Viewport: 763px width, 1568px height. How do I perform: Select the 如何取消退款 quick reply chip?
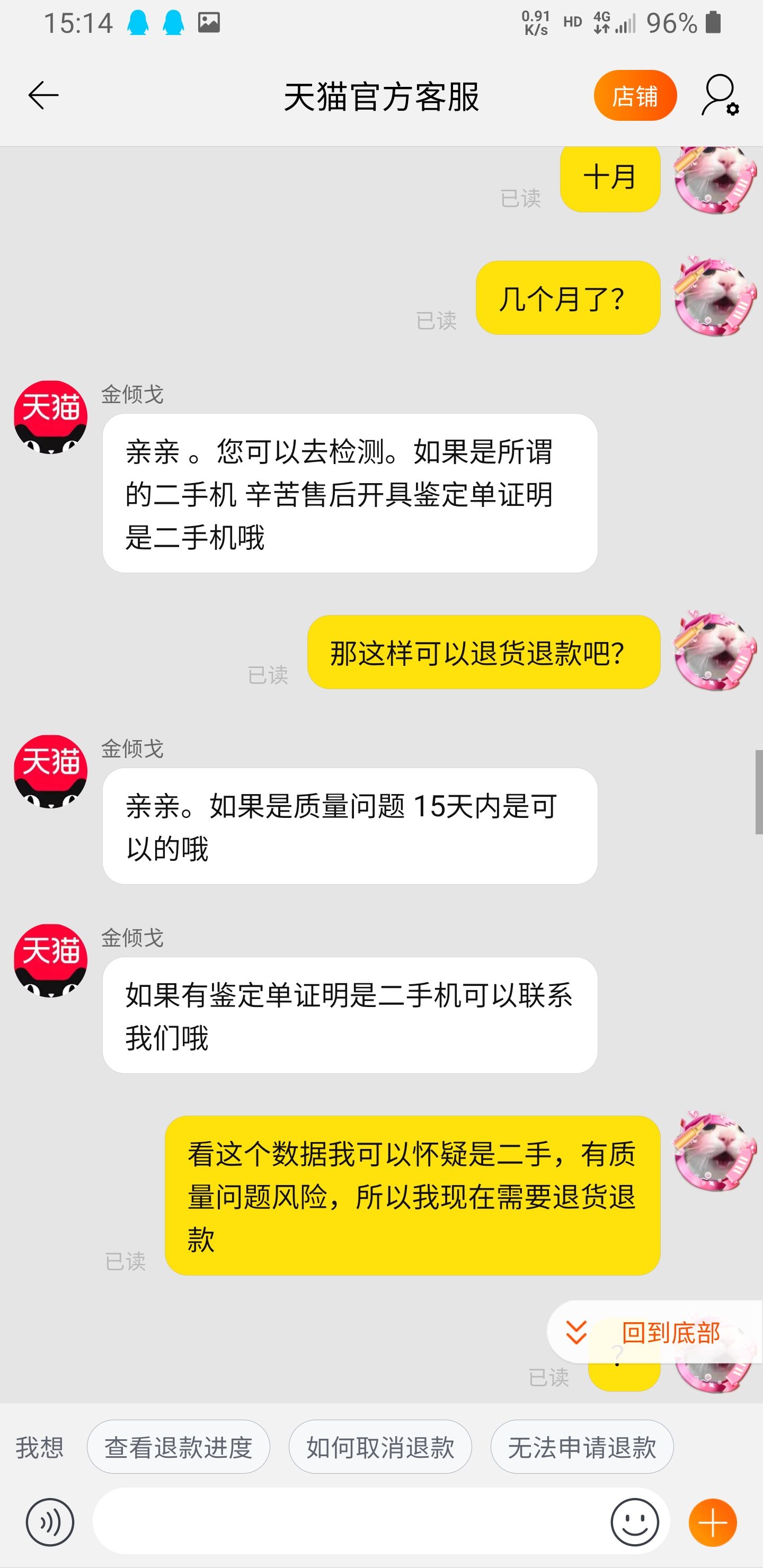pyautogui.click(x=380, y=1447)
